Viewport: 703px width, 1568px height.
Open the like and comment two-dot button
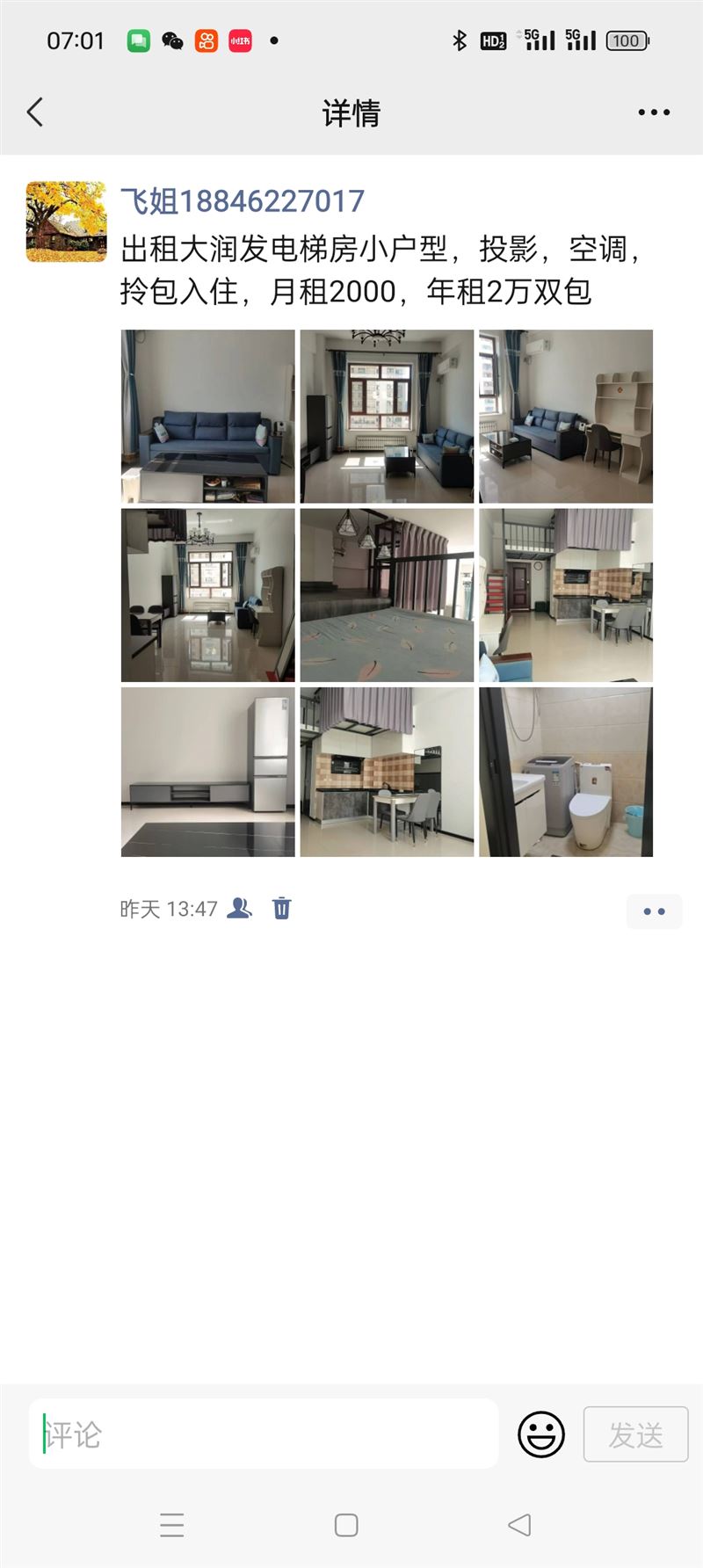(x=654, y=911)
